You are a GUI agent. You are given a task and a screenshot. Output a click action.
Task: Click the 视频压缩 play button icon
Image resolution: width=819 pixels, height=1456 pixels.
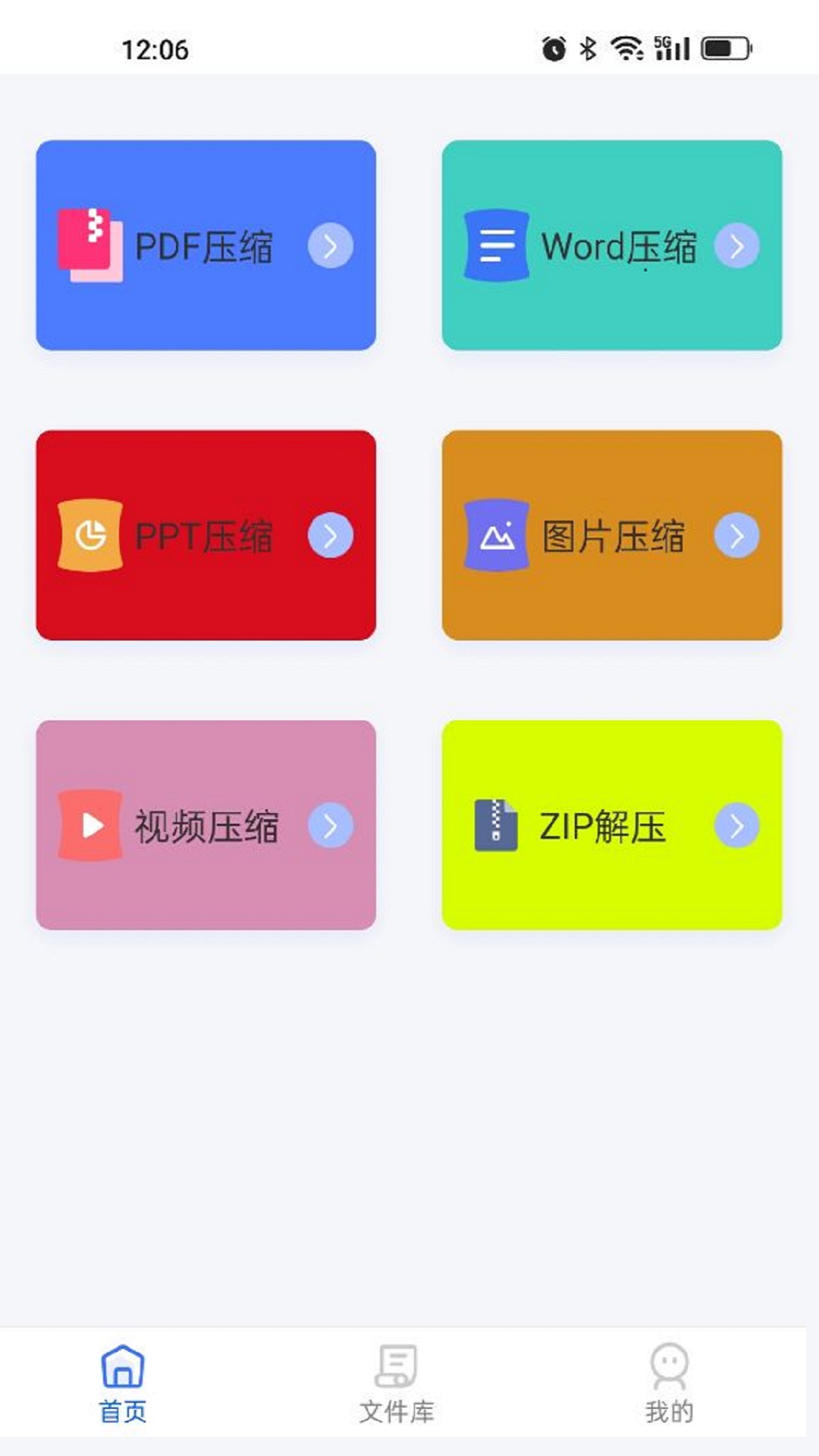pos(89,827)
